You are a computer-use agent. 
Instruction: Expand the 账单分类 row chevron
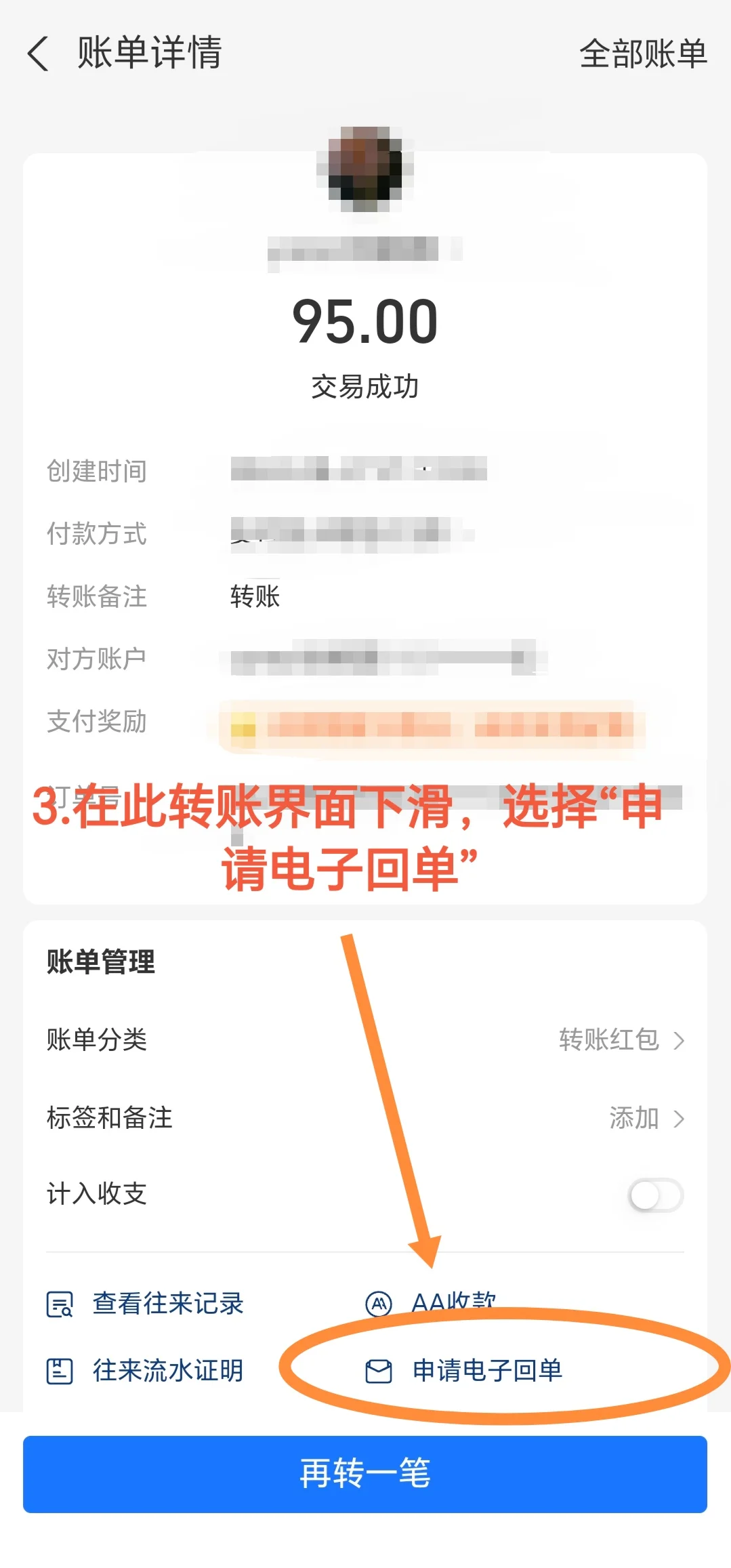[x=680, y=1041]
